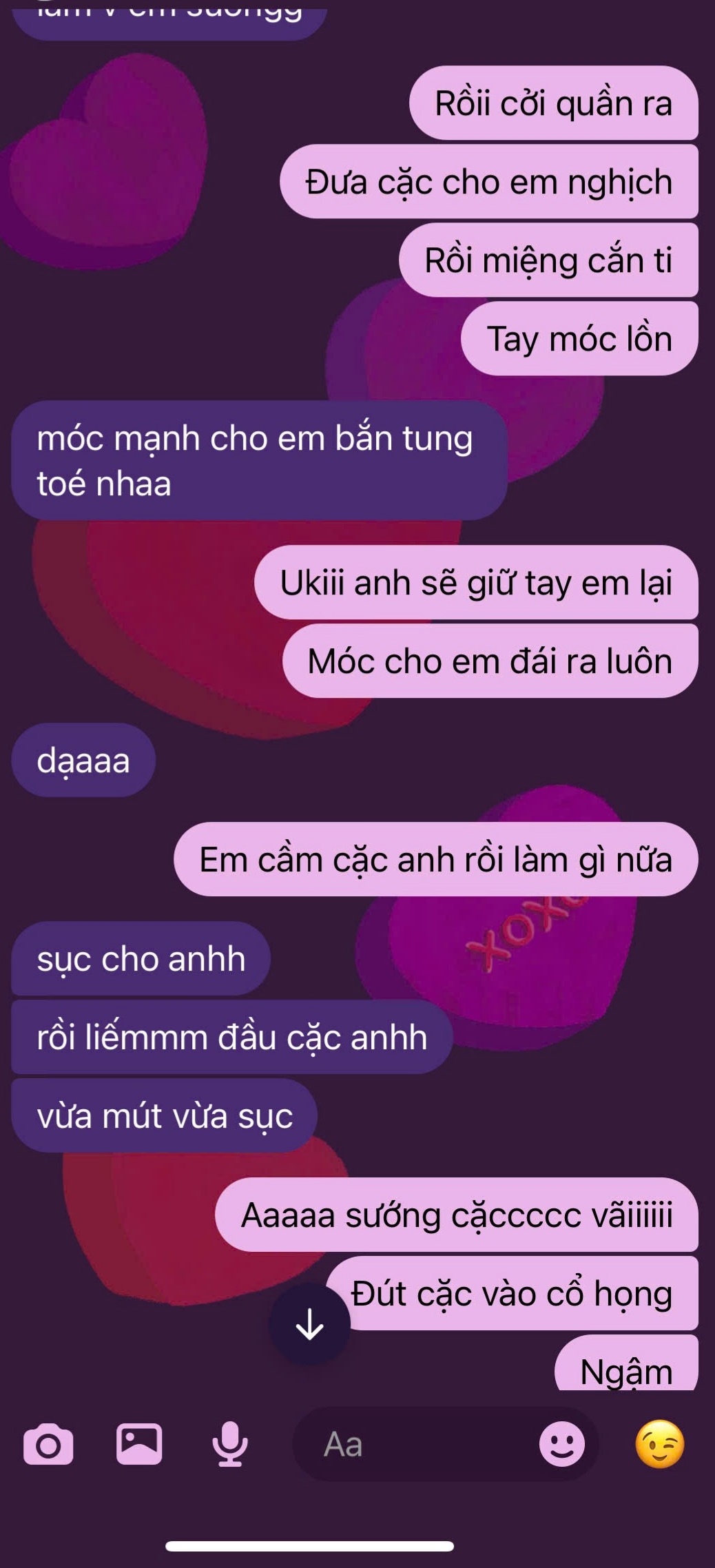Open the emoji picker in the text field
The image size is (715, 1568).
[561, 1444]
